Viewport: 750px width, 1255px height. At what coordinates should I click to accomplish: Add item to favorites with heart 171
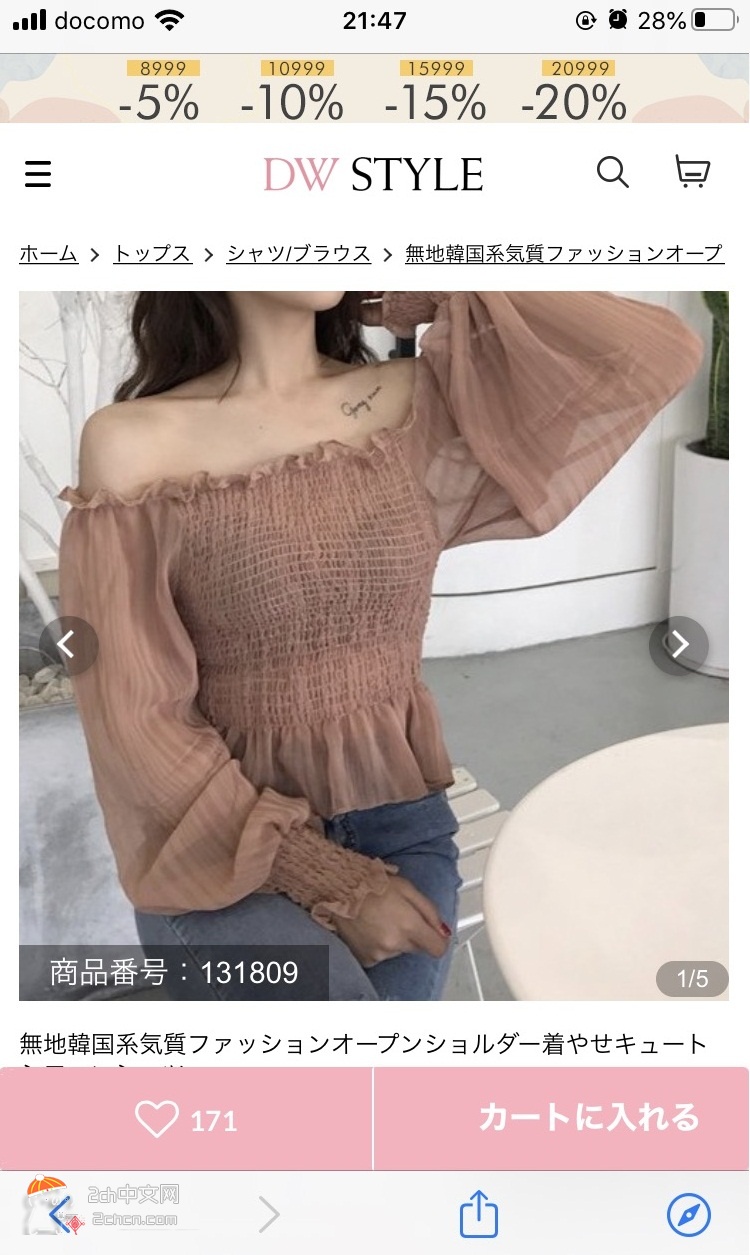(186, 1119)
